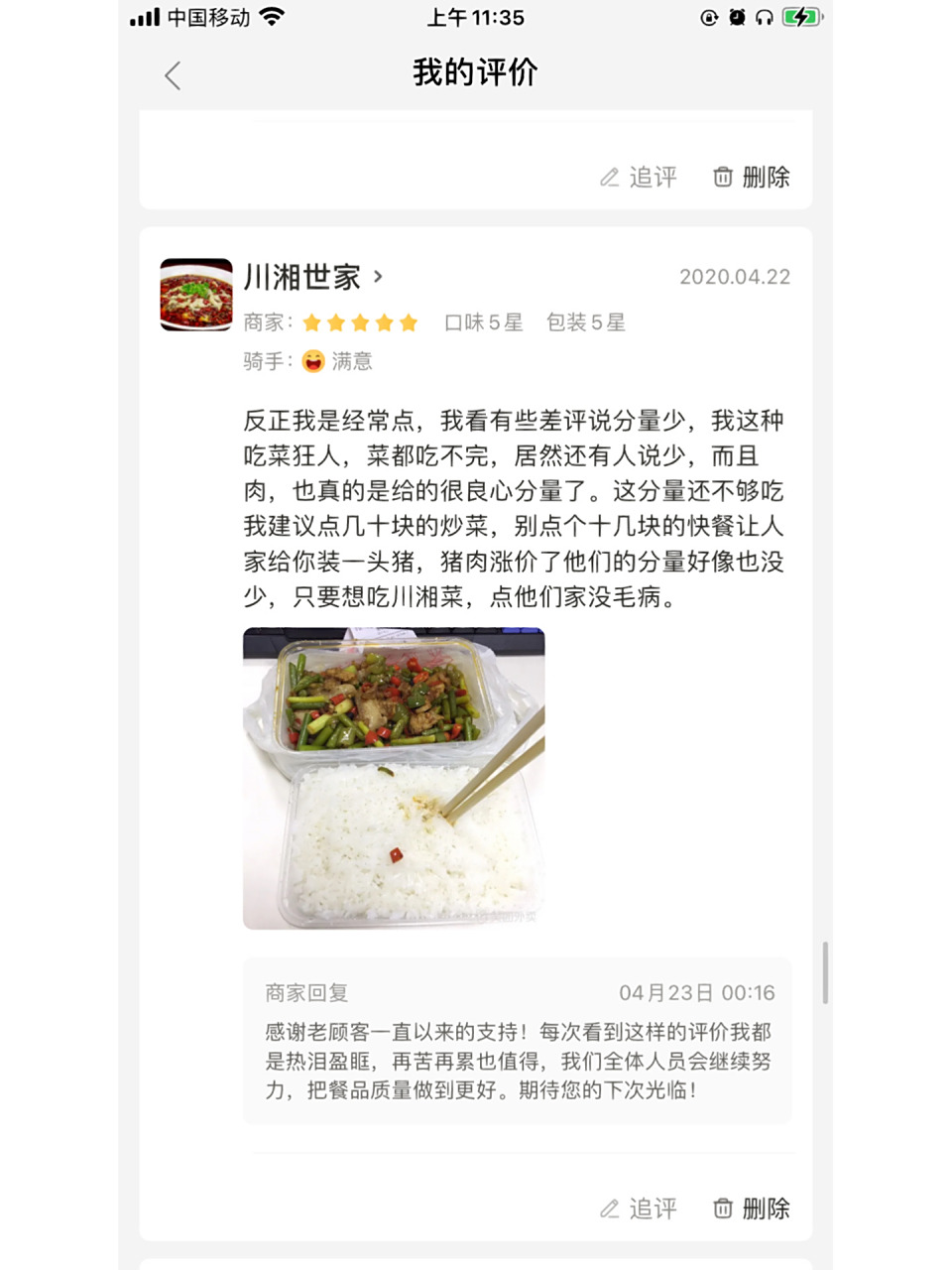952x1270 pixels.
Task: Click the top 追评 button
Action: pyautogui.click(x=653, y=178)
